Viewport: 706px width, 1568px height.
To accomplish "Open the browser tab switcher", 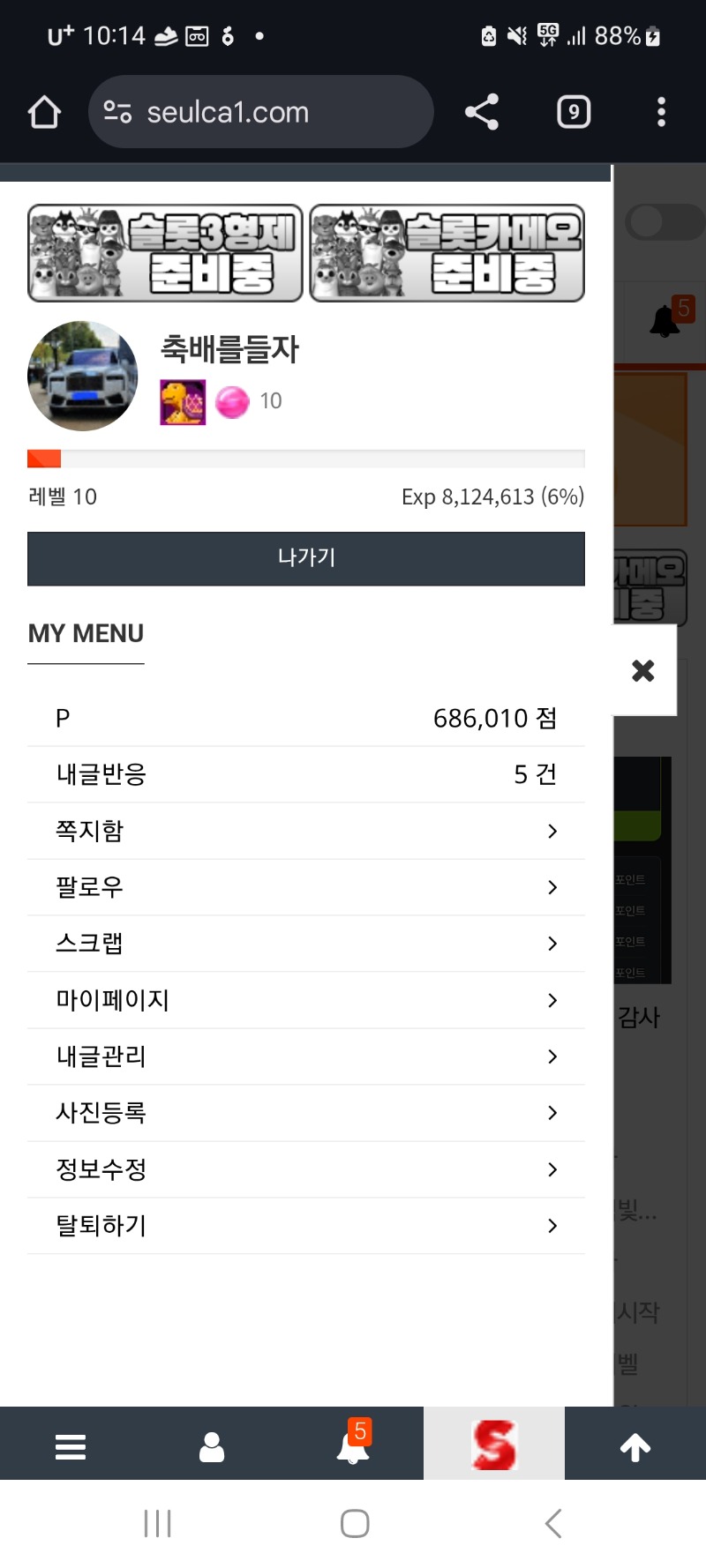I will coord(574,113).
